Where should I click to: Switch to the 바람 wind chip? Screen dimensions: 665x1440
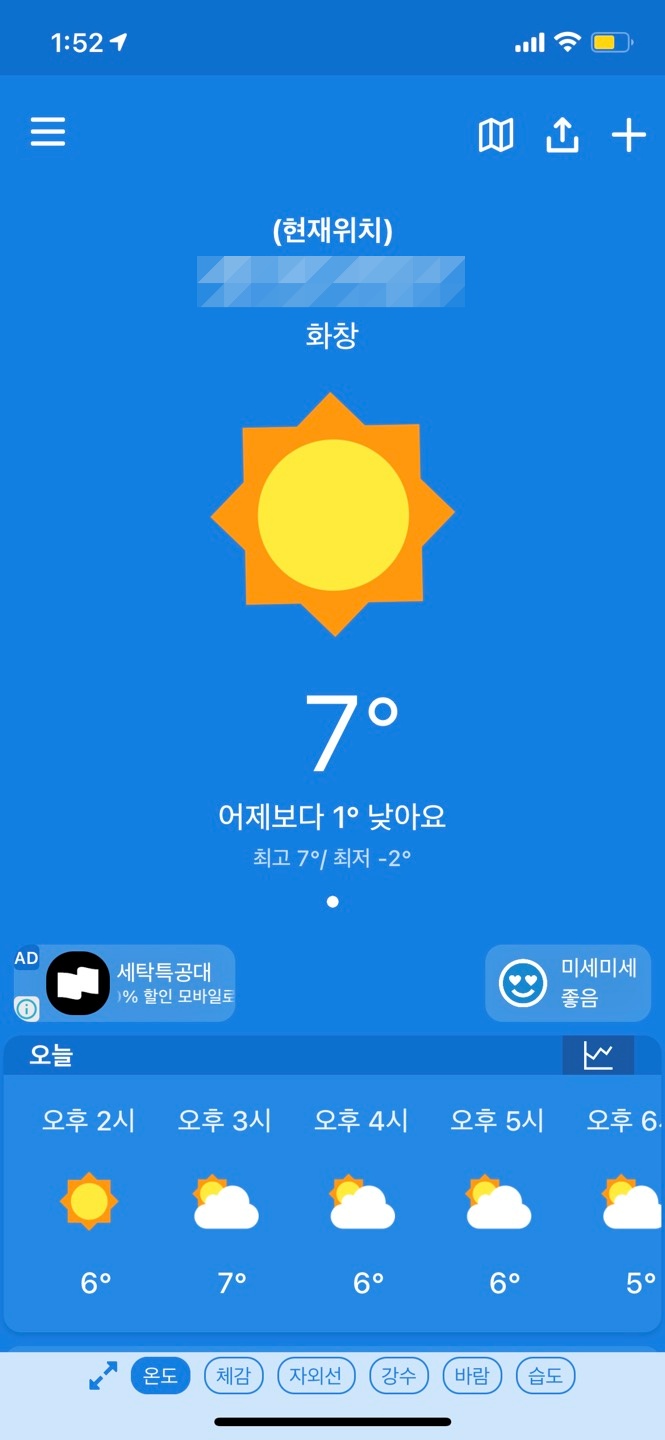[472, 1376]
